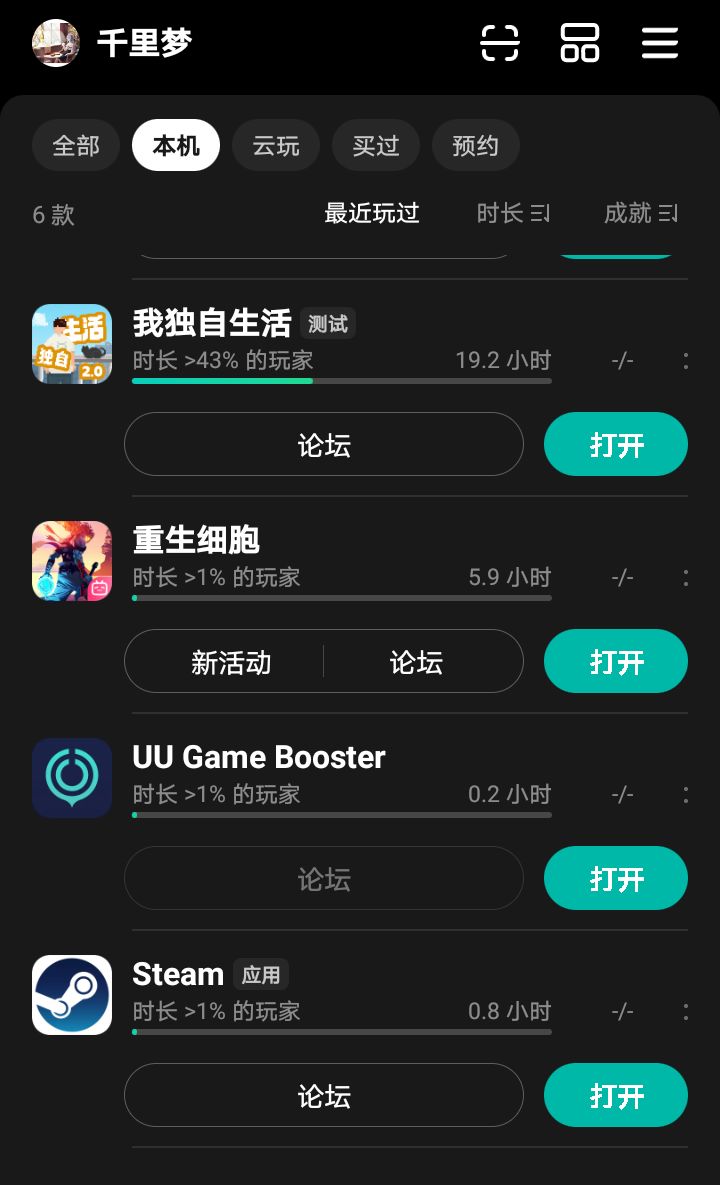Open the 论坛 forum for 我独自生活
Image resolution: width=720 pixels, height=1185 pixels.
pos(324,444)
